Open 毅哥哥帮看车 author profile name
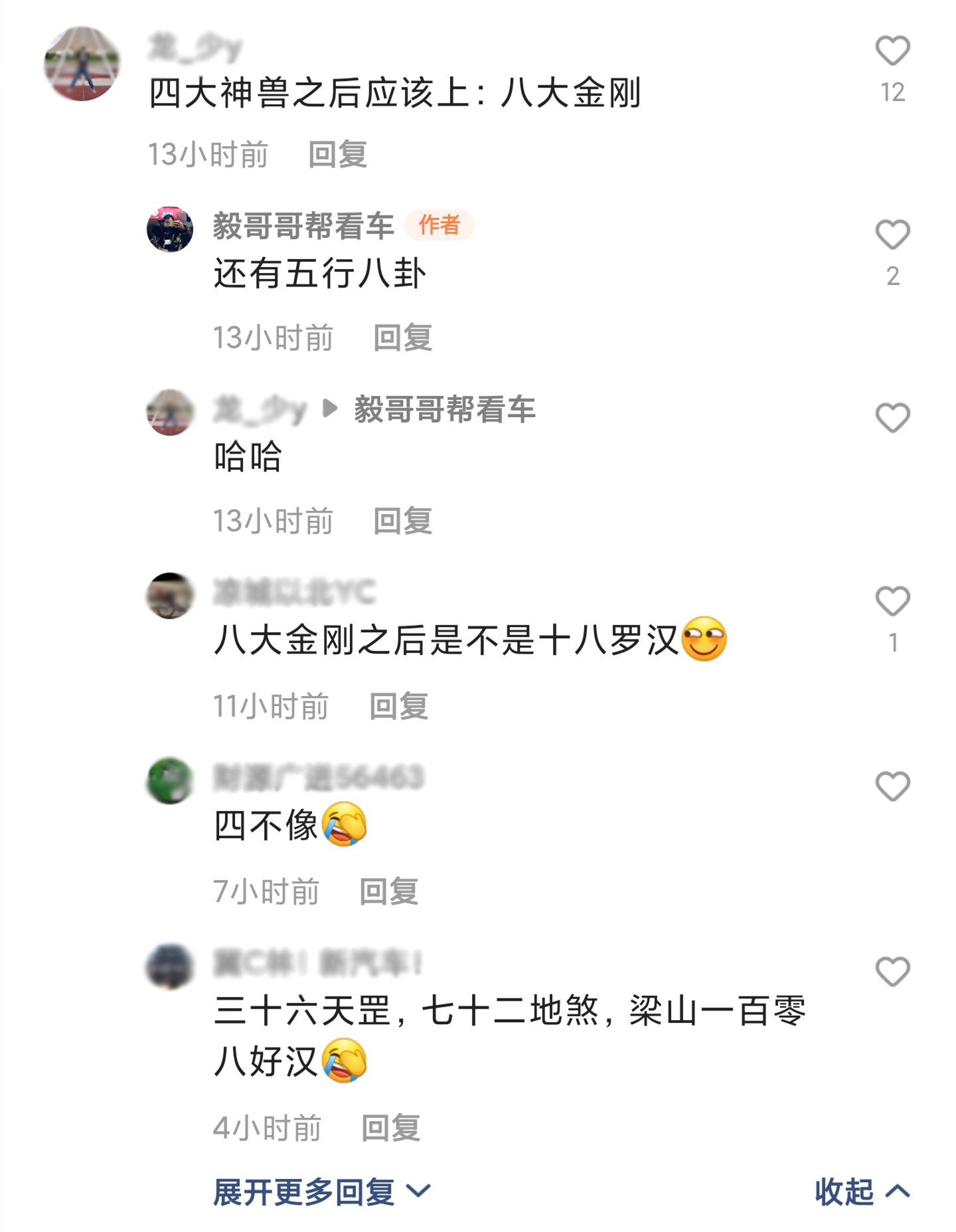The height and width of the screenshot is (1232, 956). click(x=303, y=226)
